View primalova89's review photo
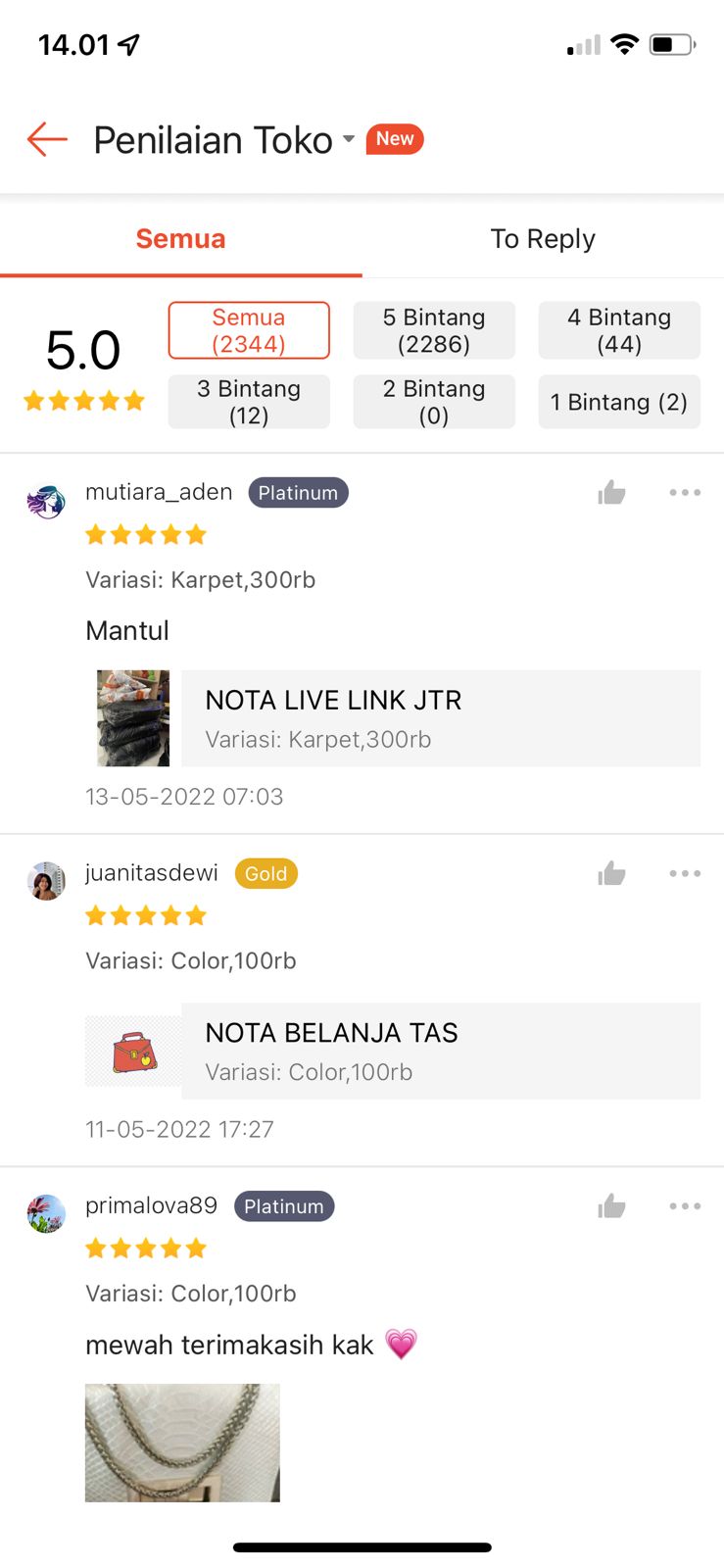This screenshot has width=724, height=1568. pos(182,1443)
